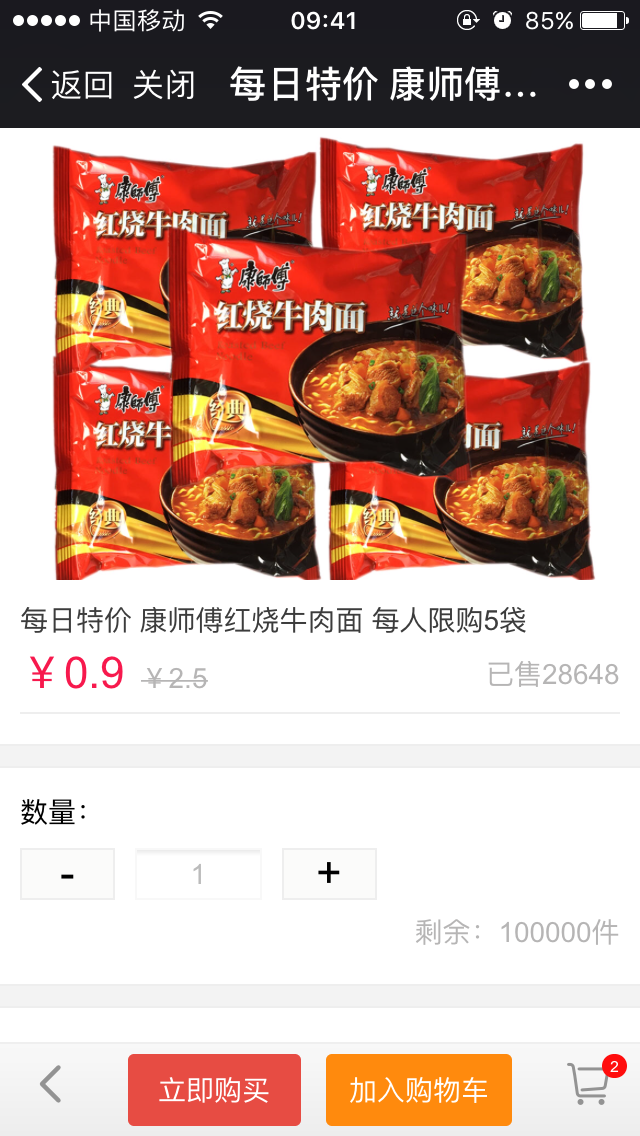Open the three-dot more options menu
640x1136 pixels.
point(590,85)
